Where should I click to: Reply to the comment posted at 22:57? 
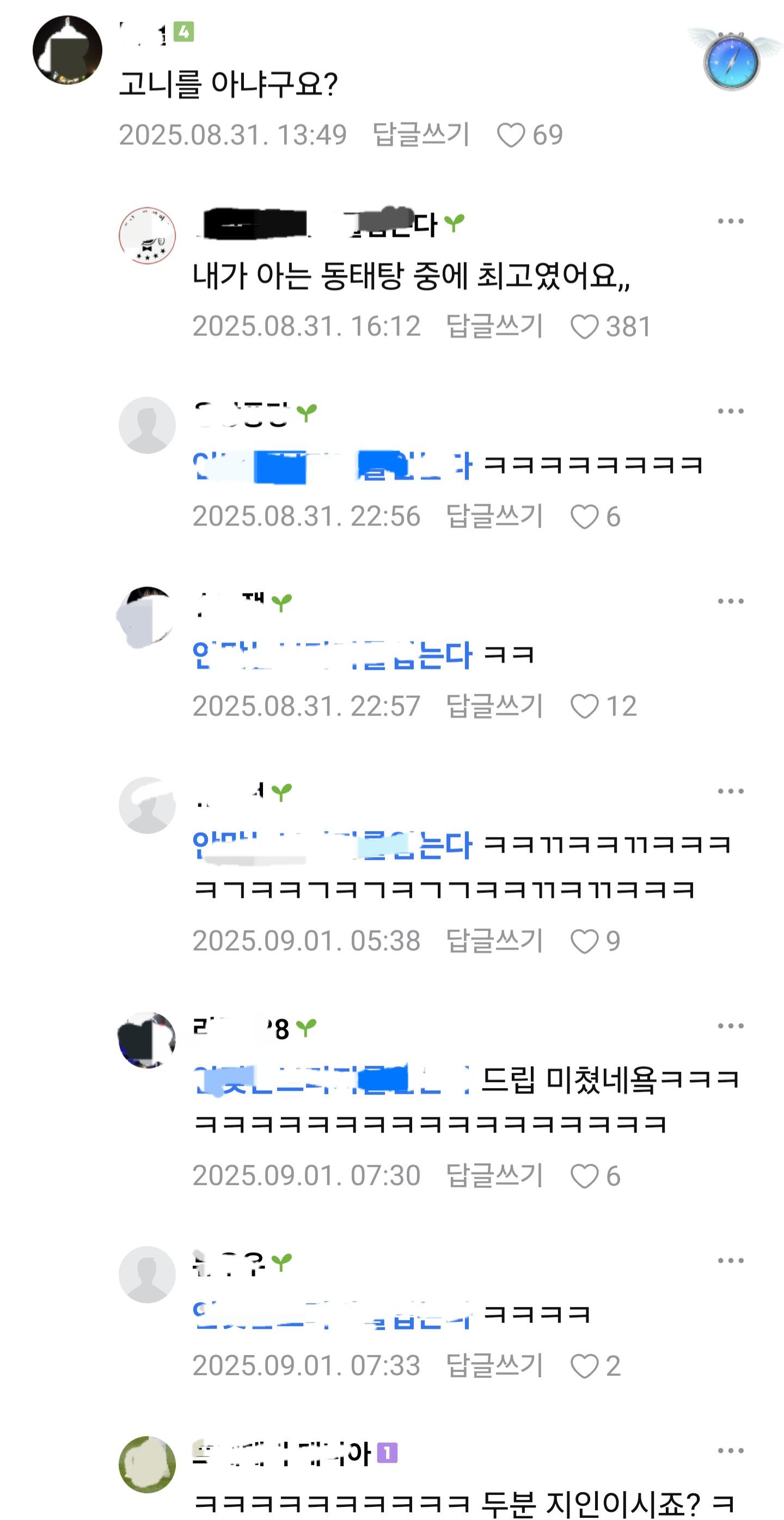(494, 706)
